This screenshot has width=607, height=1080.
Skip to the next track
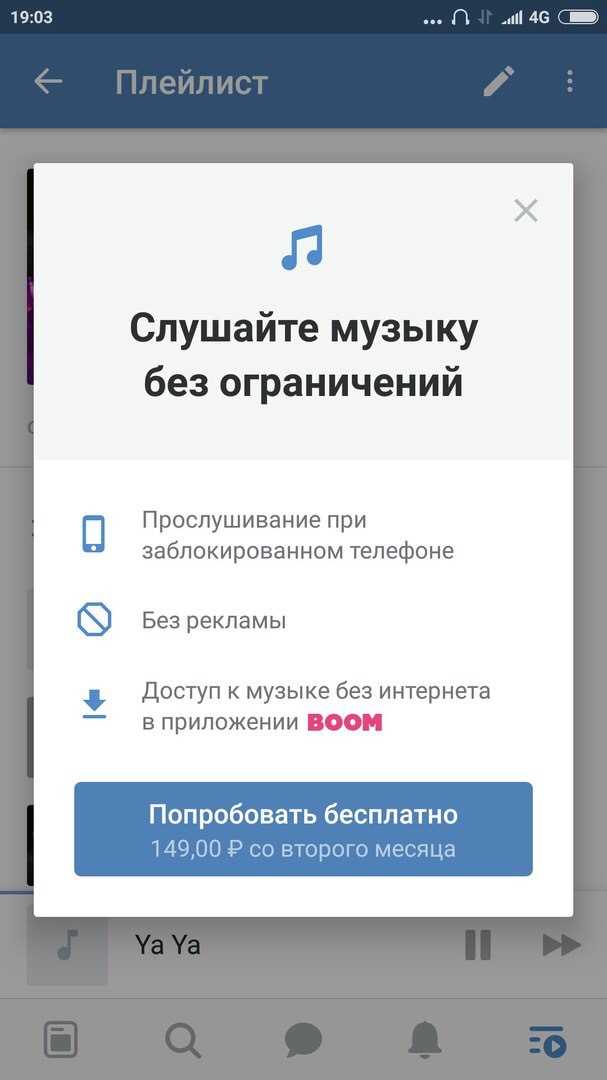[x=561, y=944]
